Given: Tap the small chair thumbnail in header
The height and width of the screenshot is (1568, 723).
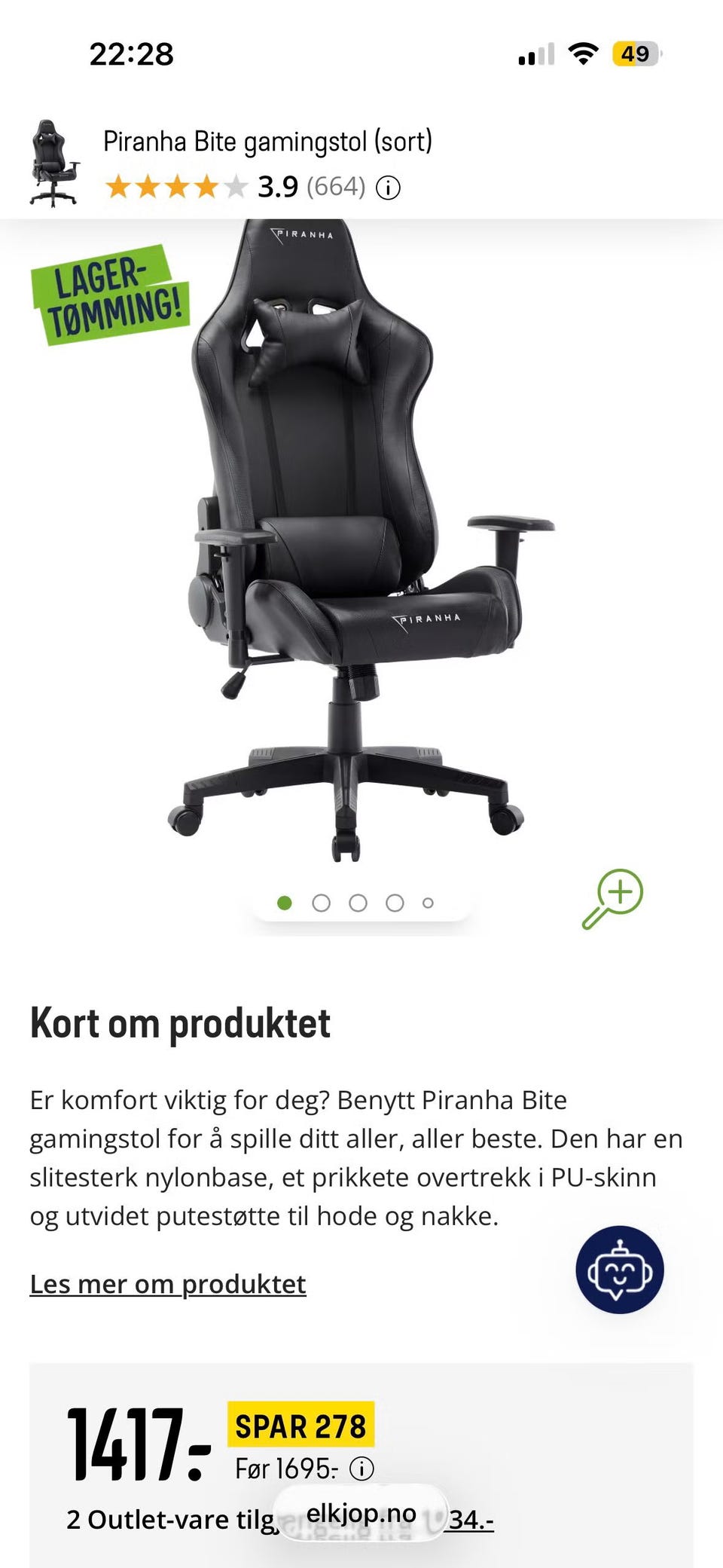Looking at the screenshot, I should coord(53,164).
